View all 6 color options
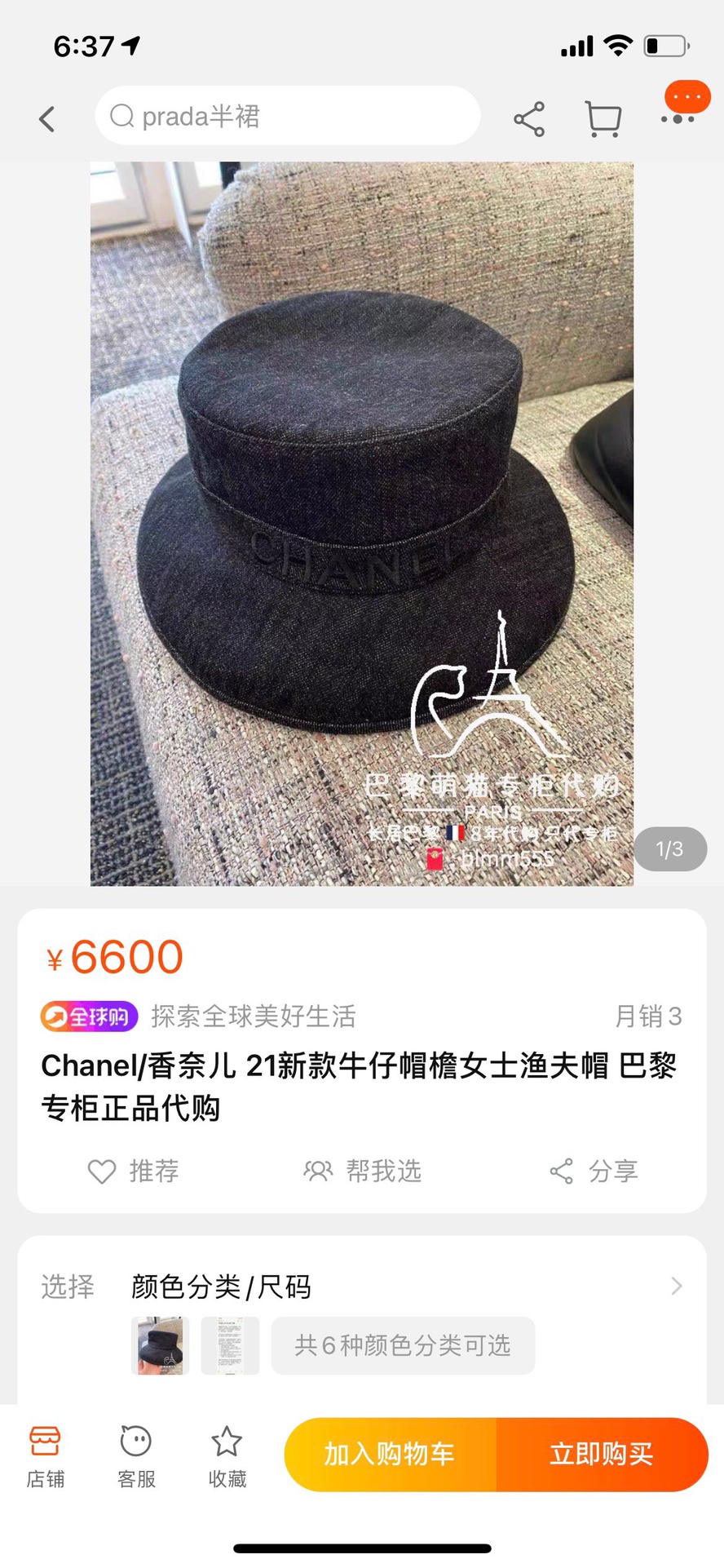Screen dimensions: 724x1568 pos(403,1345)
